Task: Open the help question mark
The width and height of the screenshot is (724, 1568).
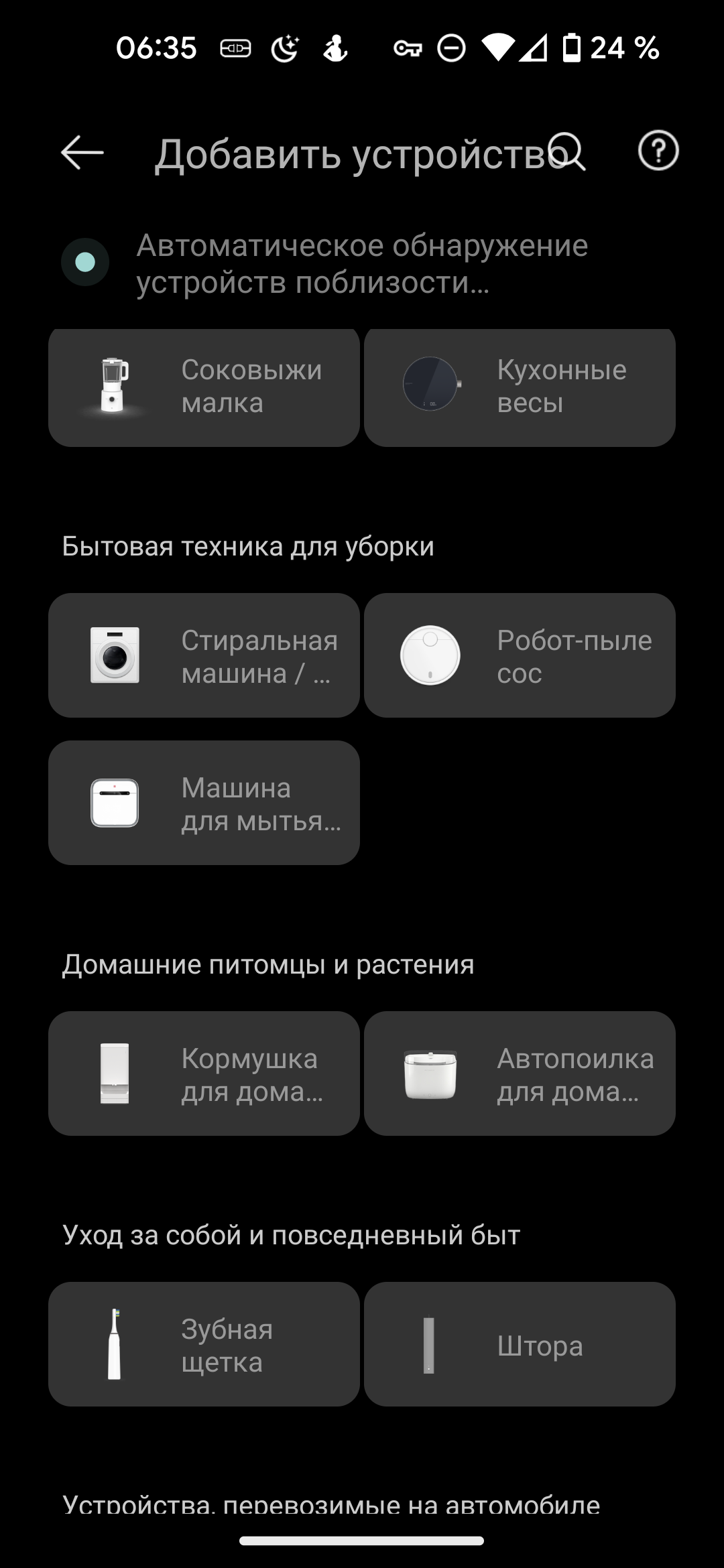Action: click(658, 151)
